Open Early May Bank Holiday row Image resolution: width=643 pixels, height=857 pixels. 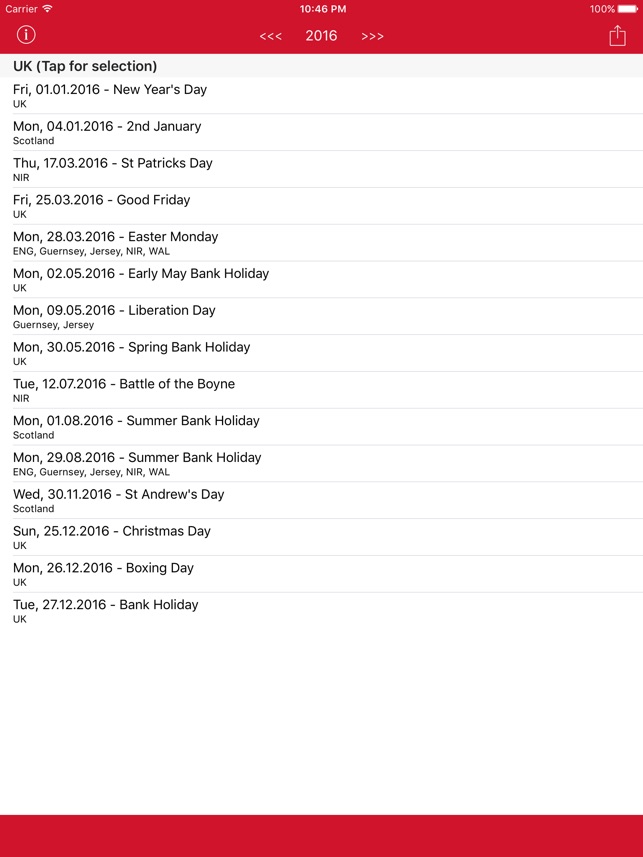pos(322,279)
